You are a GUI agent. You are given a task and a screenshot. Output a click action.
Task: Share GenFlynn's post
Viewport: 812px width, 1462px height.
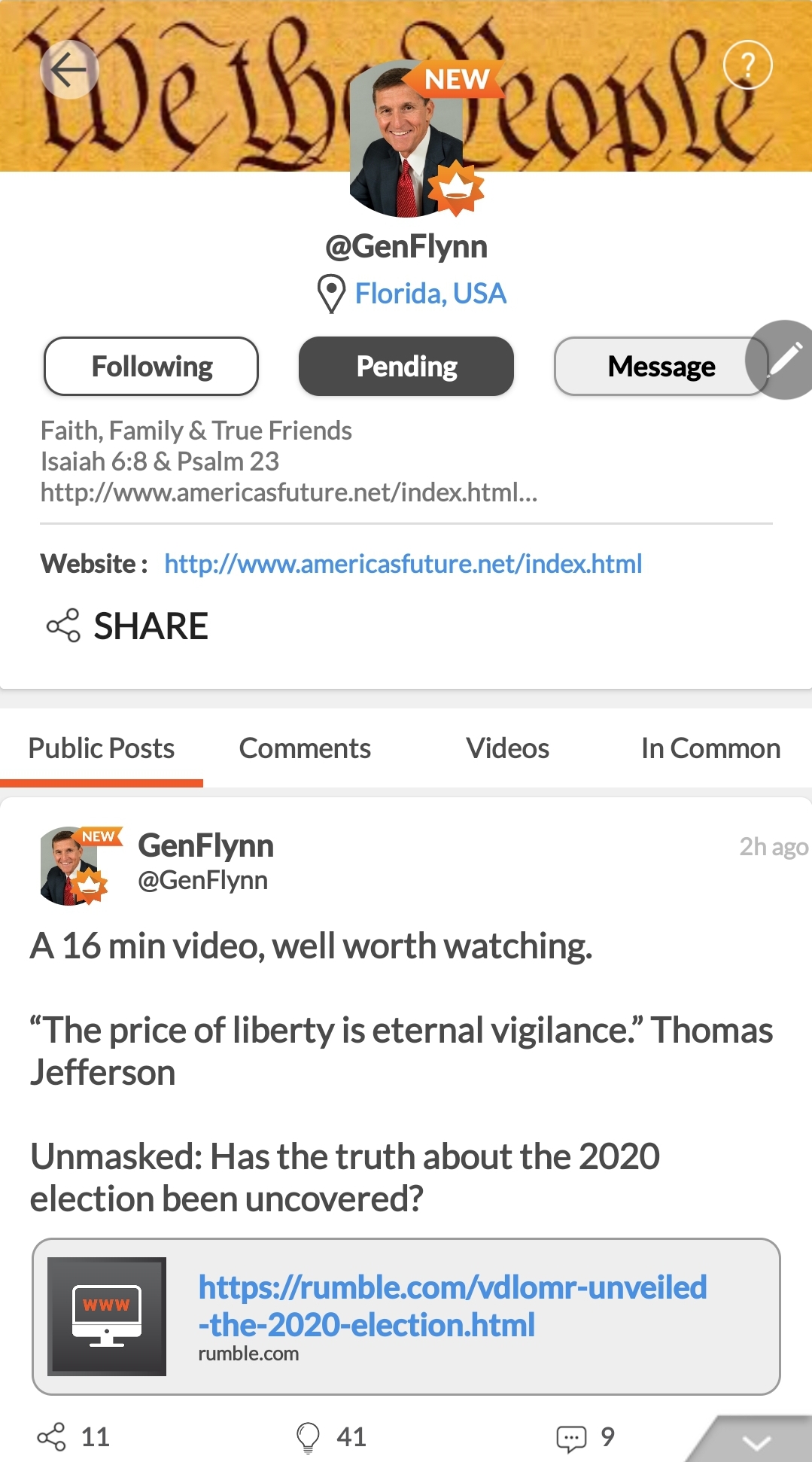coord(73,1437)
